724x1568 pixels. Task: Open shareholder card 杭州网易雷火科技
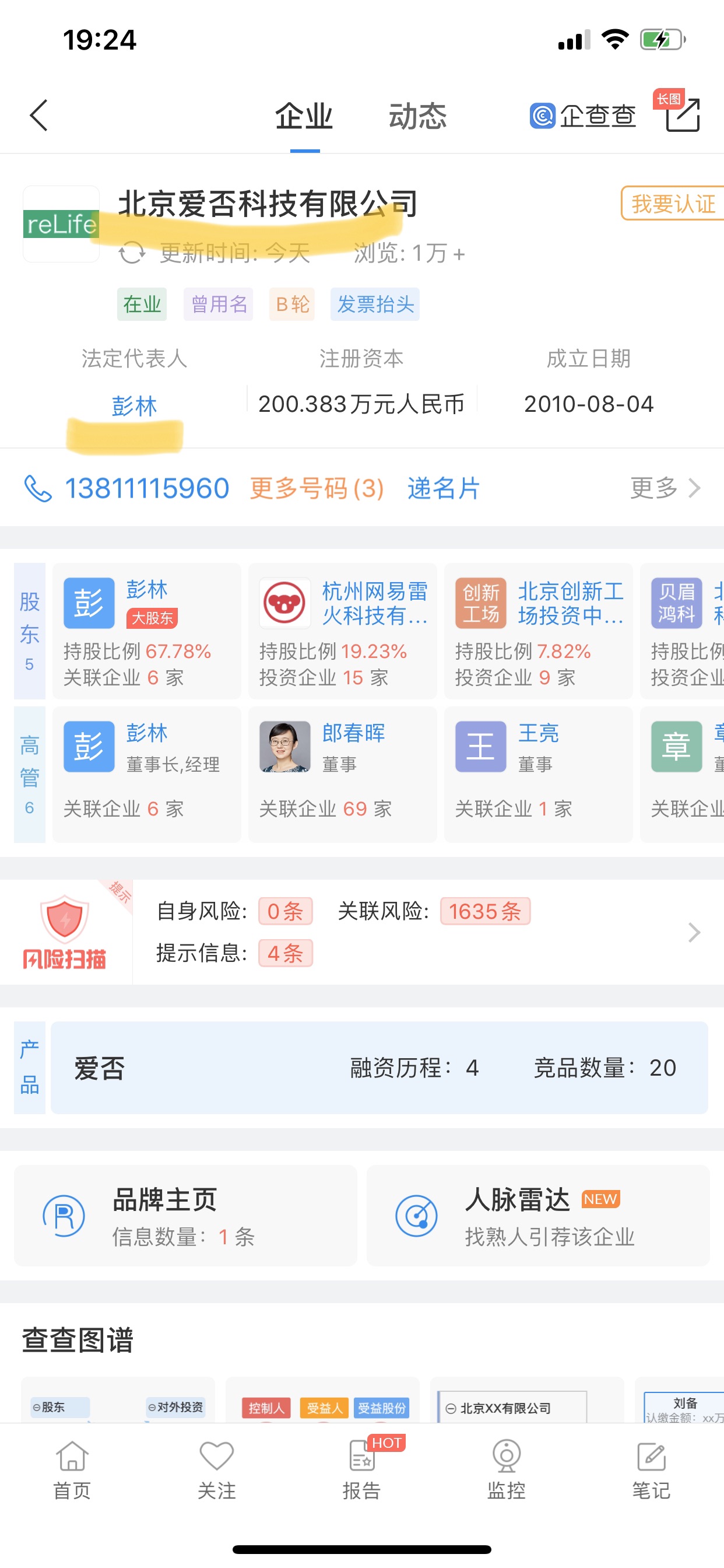[x=343, y=631]
